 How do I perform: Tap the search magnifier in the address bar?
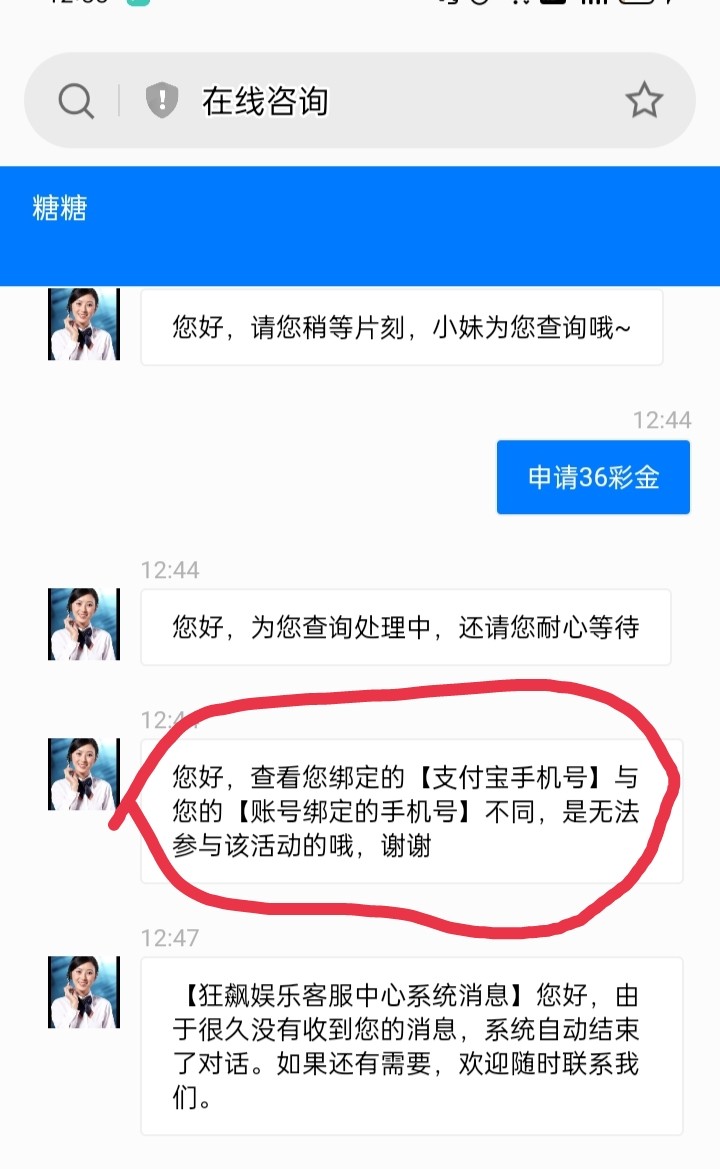76,101
